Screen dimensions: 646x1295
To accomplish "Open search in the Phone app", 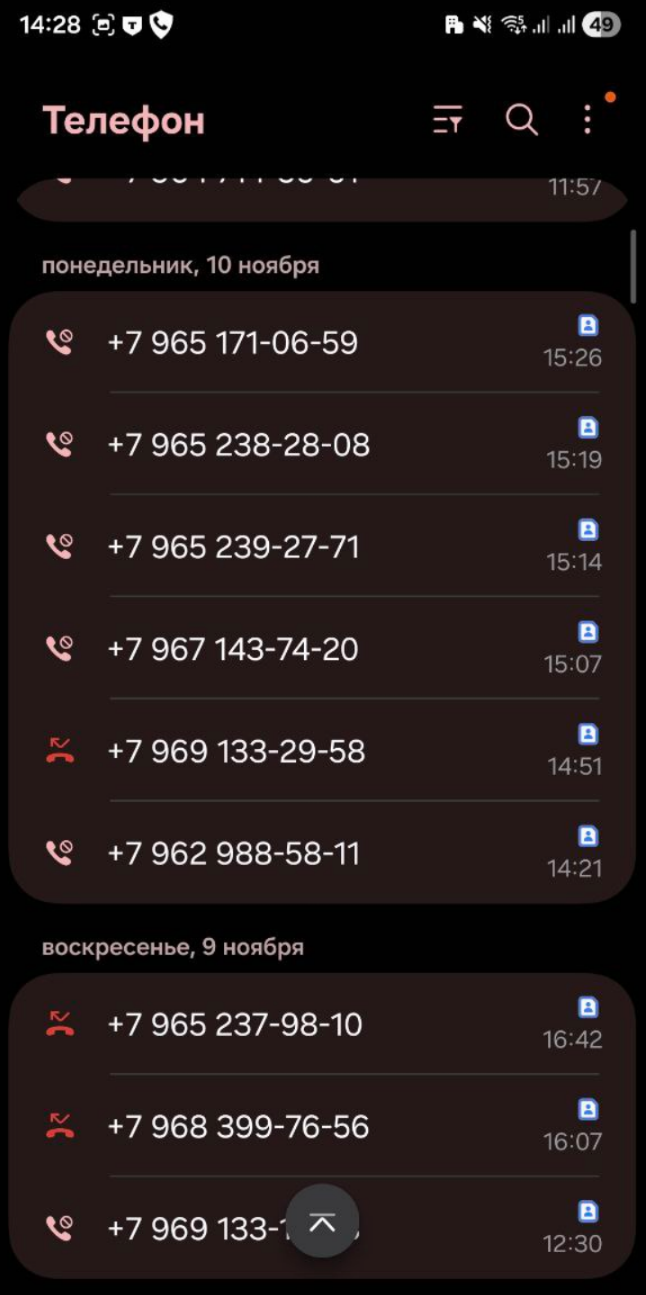I will pos(521,120).
